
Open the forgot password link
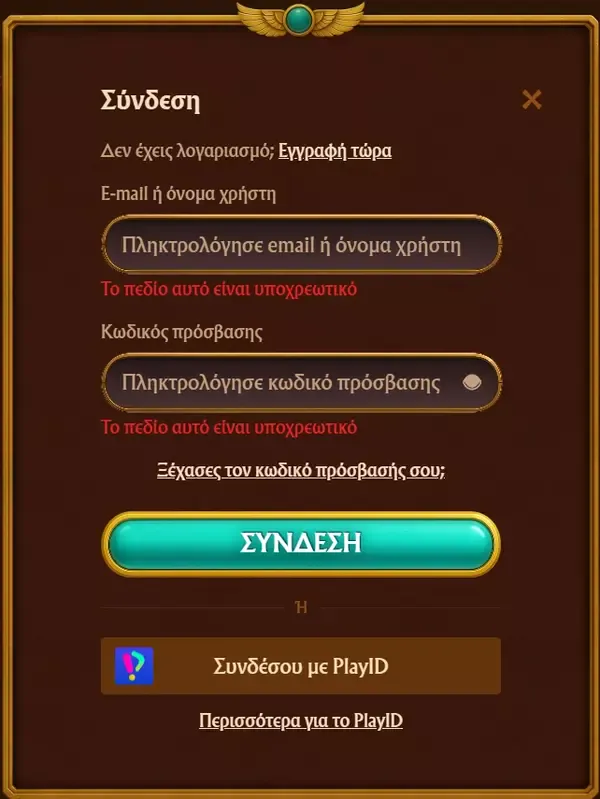click(301, 469)
